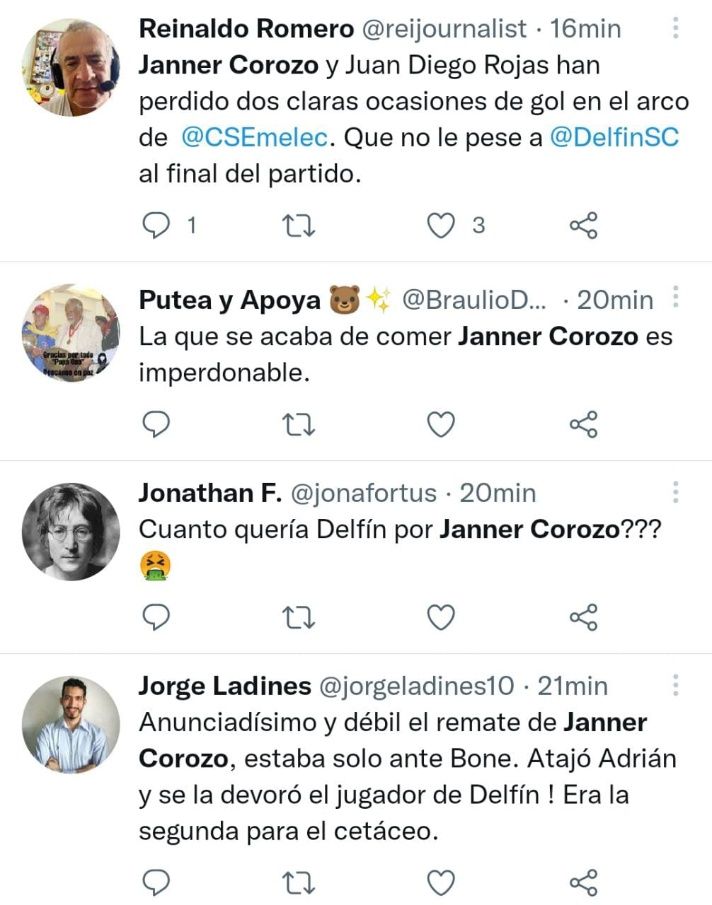Like Putea y Apoya's tweet
The width and height of the screenshot is (712, 905).
[x=441, y=424]
